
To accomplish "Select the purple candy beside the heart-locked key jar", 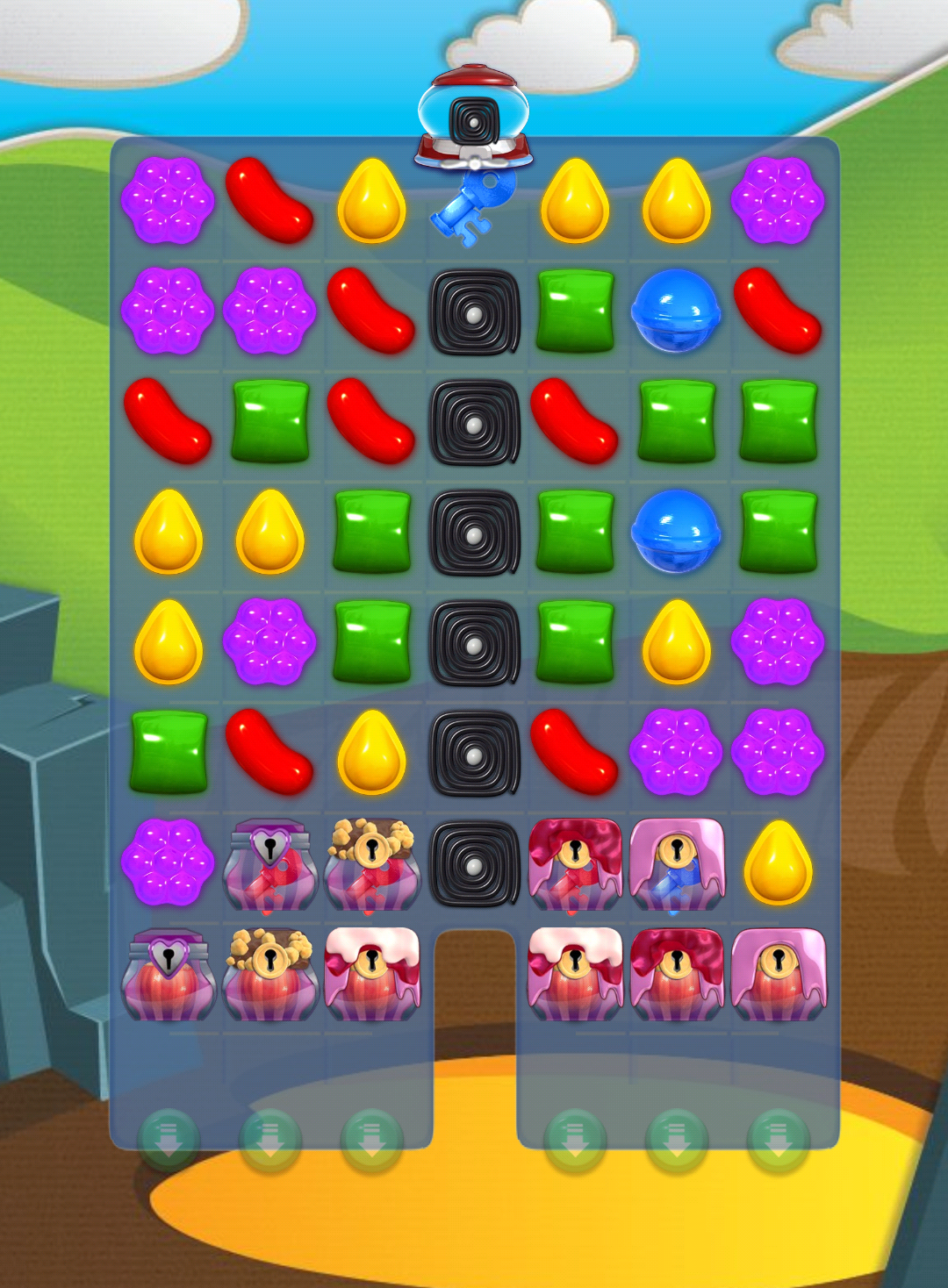I will pyautogui.click(x=168, y=862).
